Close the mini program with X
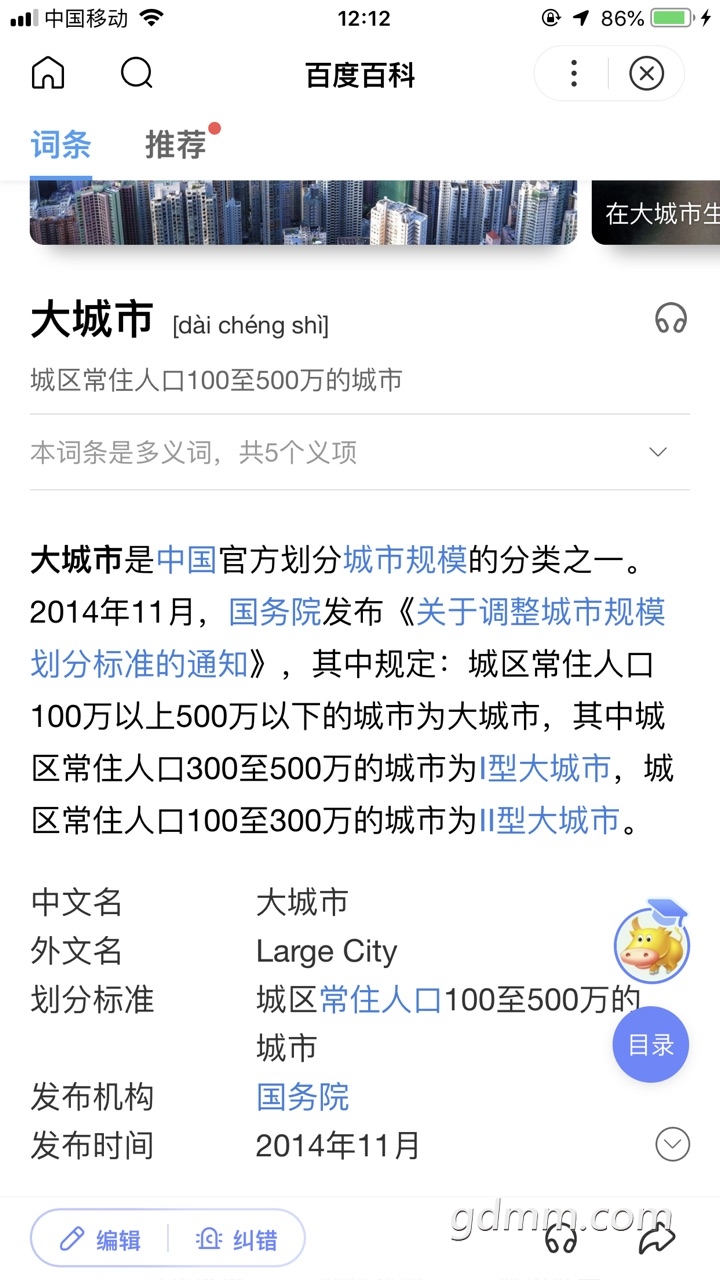Image resolution: width=720 pixels, height=1280 pixels. click(x=647, y=73)
